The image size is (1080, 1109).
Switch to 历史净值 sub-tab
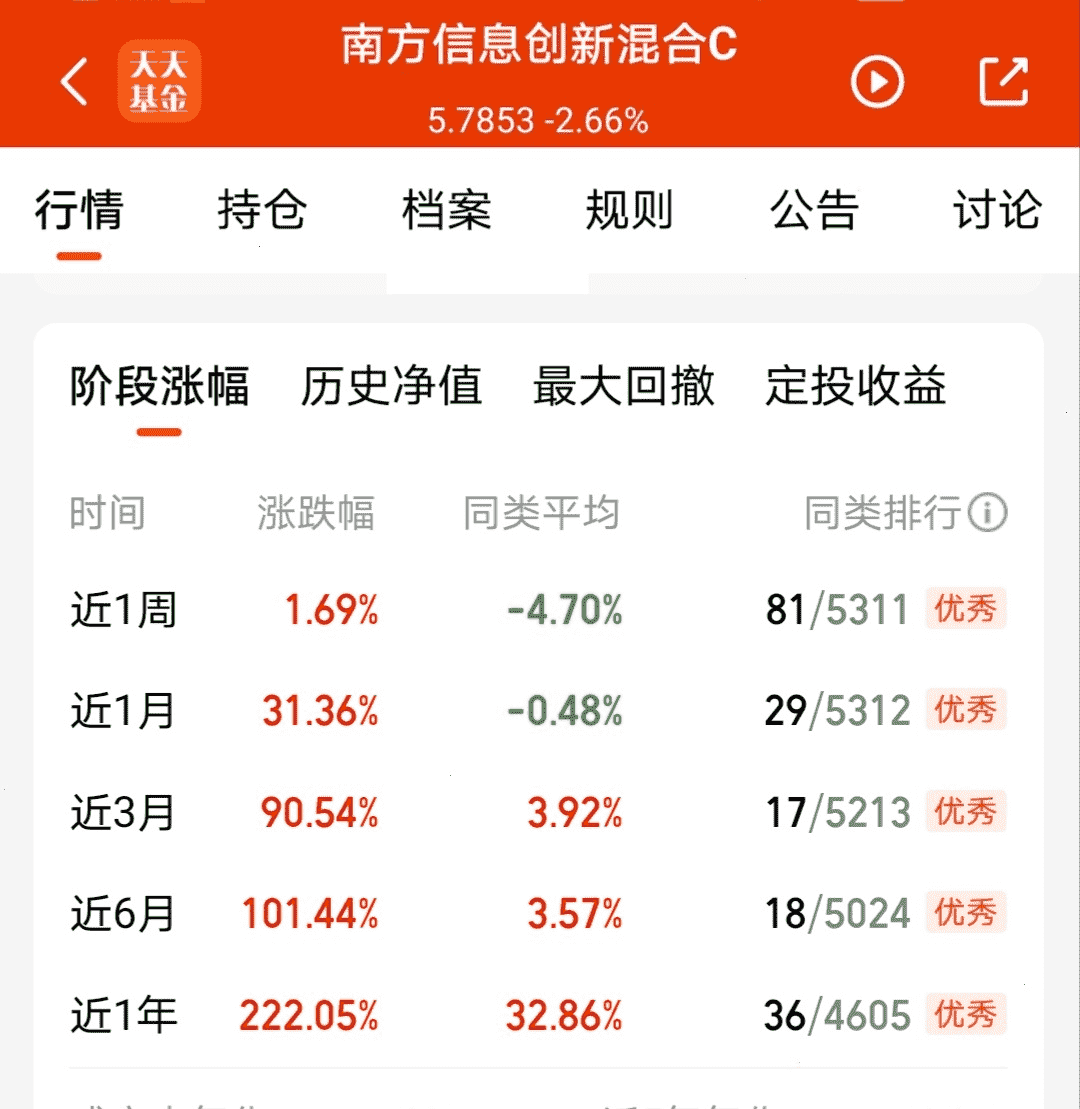click(391, 386)
